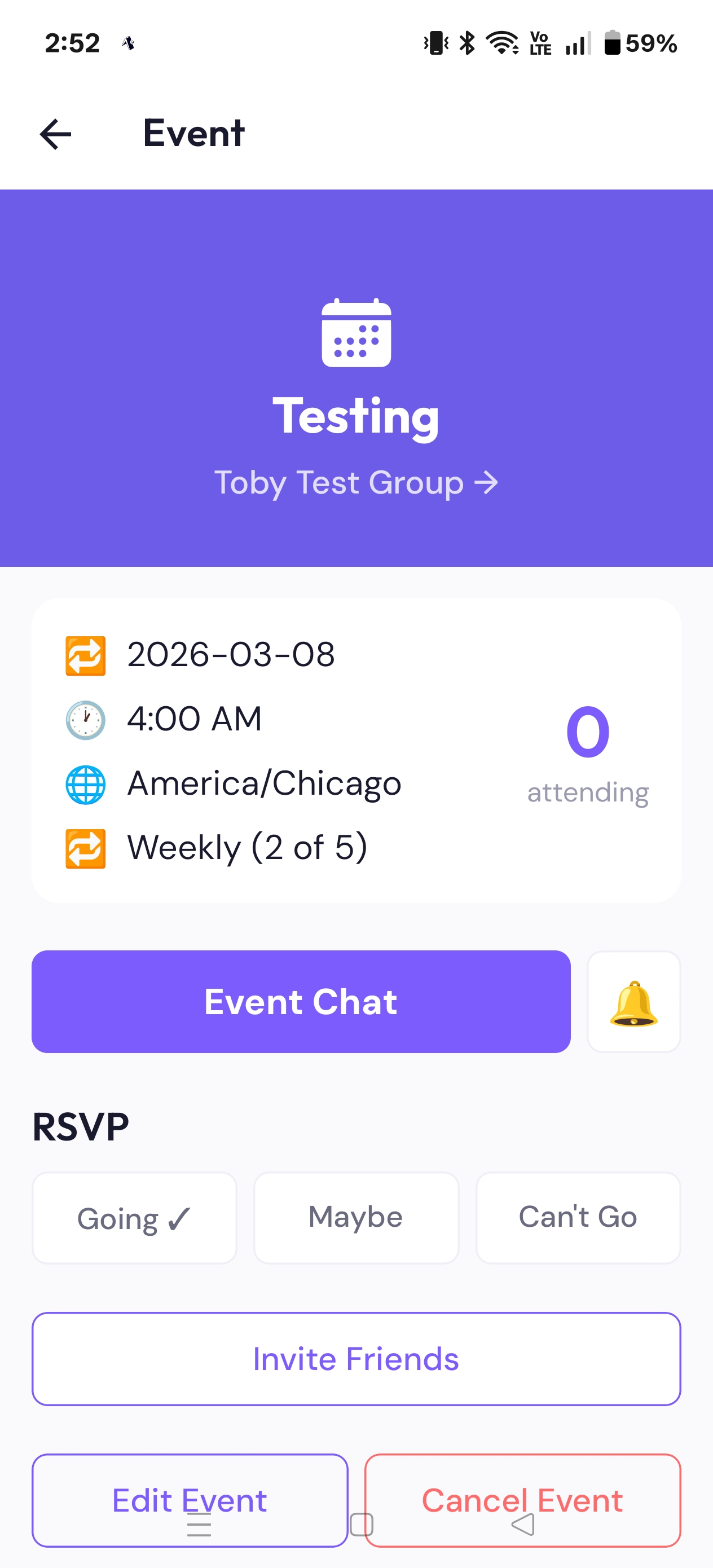The height and width of the screenshot is (1568, 713).
Task: Open Toby Test Group via the arrow link
Action: tap(357, 482)
